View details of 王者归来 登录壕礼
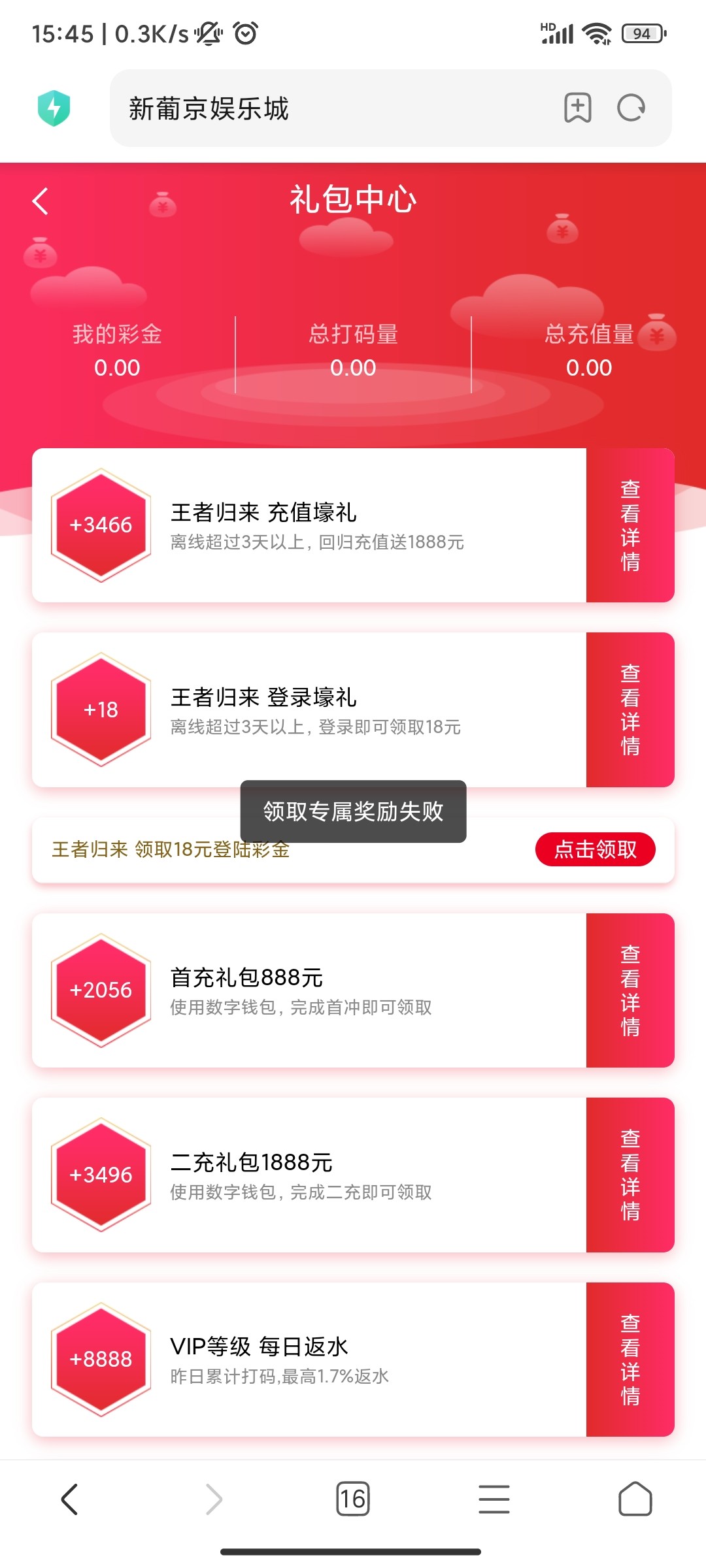This screenshot has width=706, height=1568. (x=630, y=710)
